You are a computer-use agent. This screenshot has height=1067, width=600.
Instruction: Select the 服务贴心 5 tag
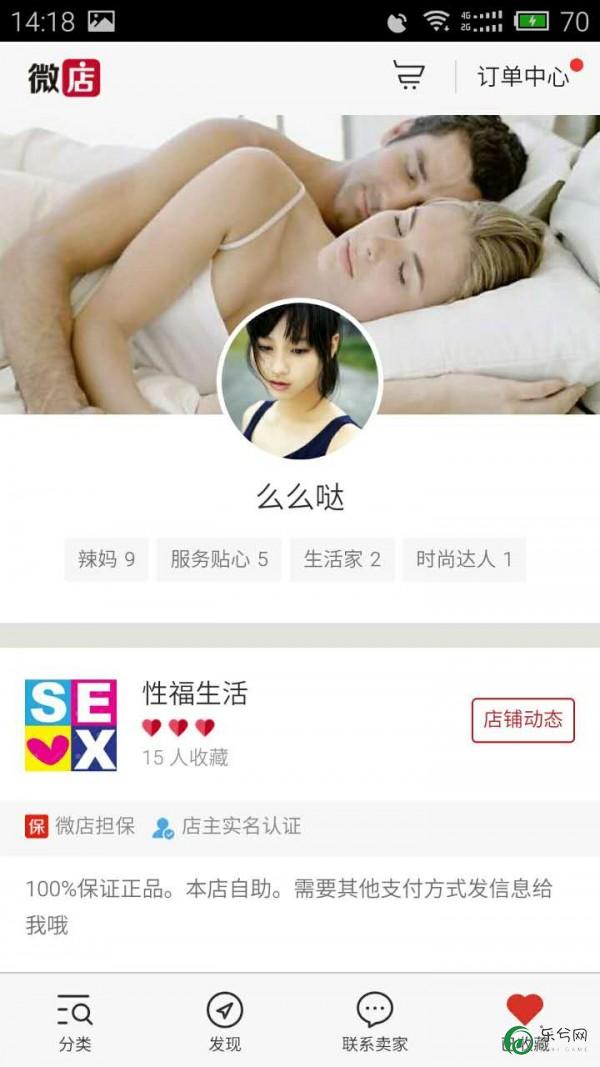coord(219,559)
